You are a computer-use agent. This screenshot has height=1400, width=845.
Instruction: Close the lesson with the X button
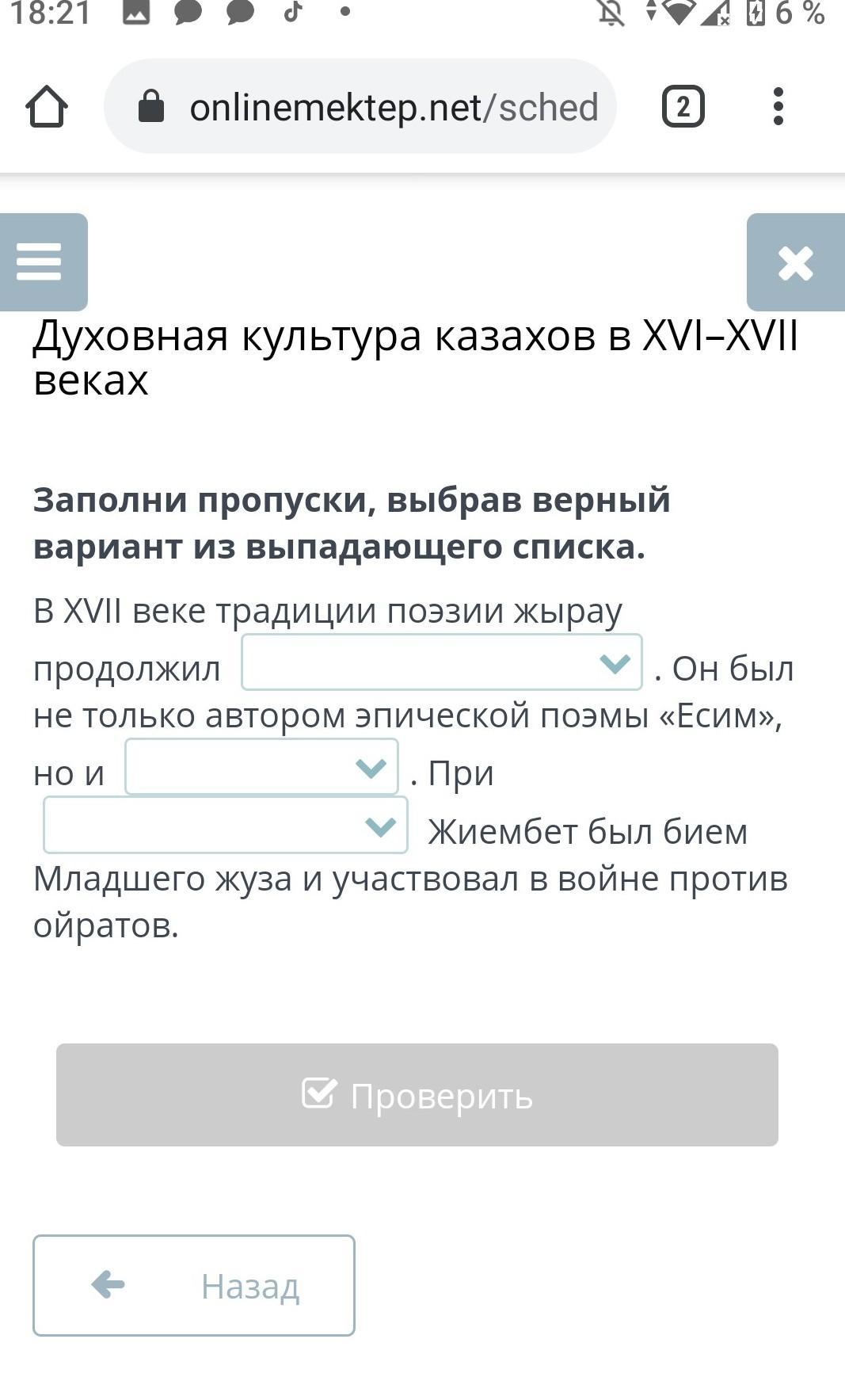pyautogui.click(x=796, y=262)
